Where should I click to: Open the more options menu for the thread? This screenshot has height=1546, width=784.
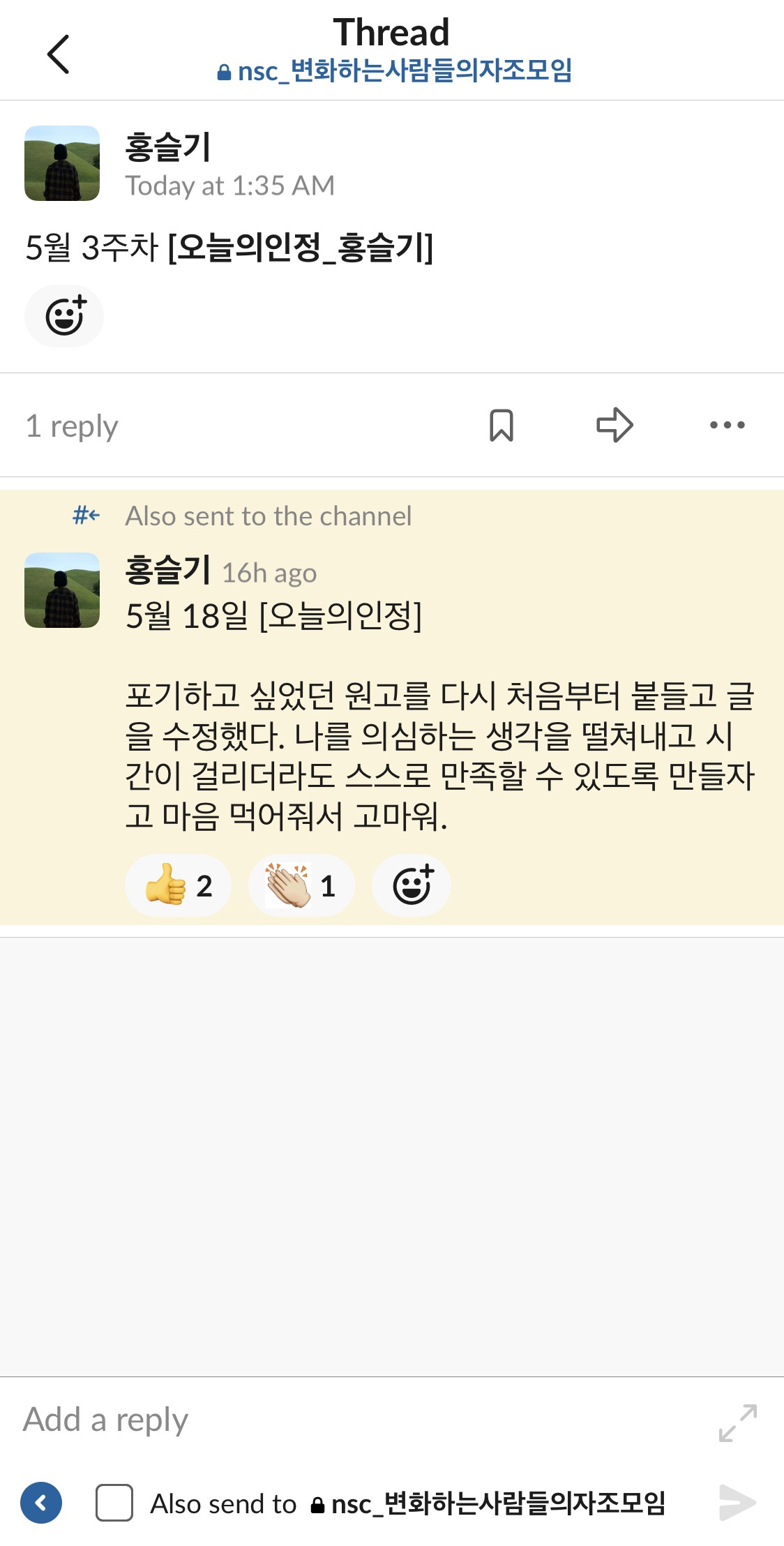pos(728,426)
